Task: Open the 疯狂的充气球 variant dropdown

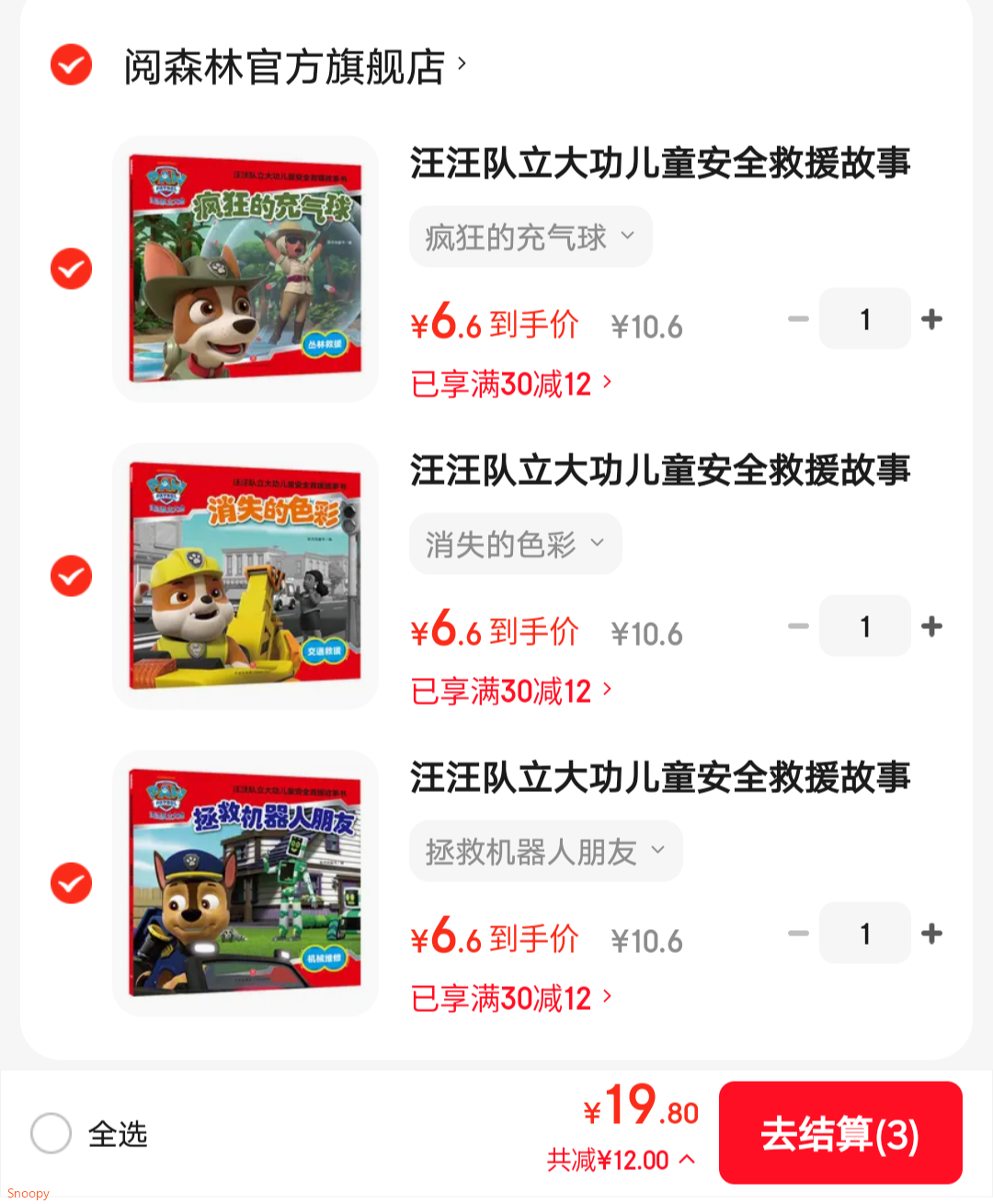Action: [x=531, y=237]
